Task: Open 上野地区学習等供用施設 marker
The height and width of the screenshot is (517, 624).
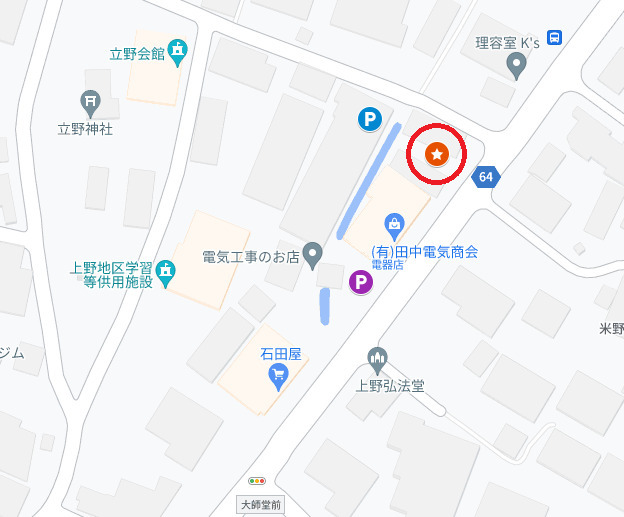Action: [165, 270]
